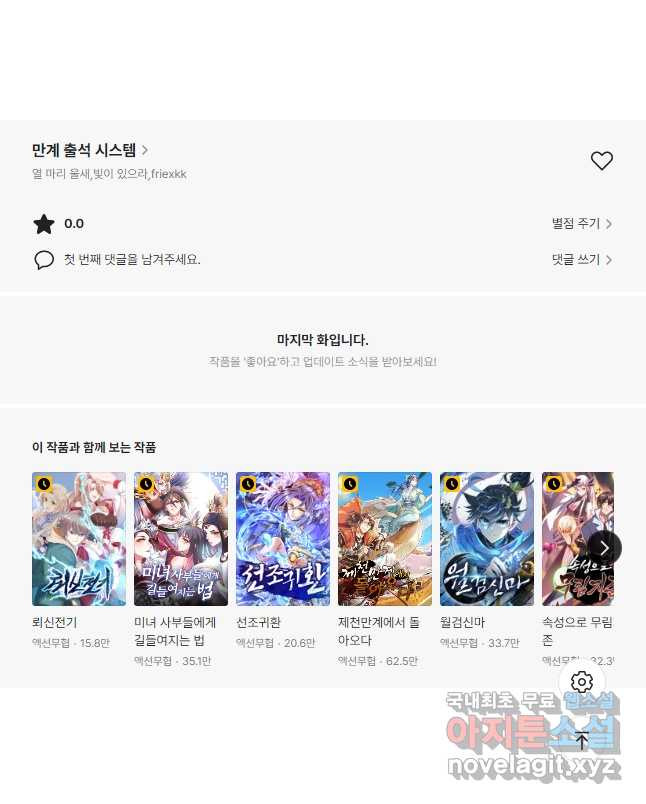Open 댓글 쓰기 to write a comment
The height and width of the screenshot is (804, 646).
click(x=581, y=259)
